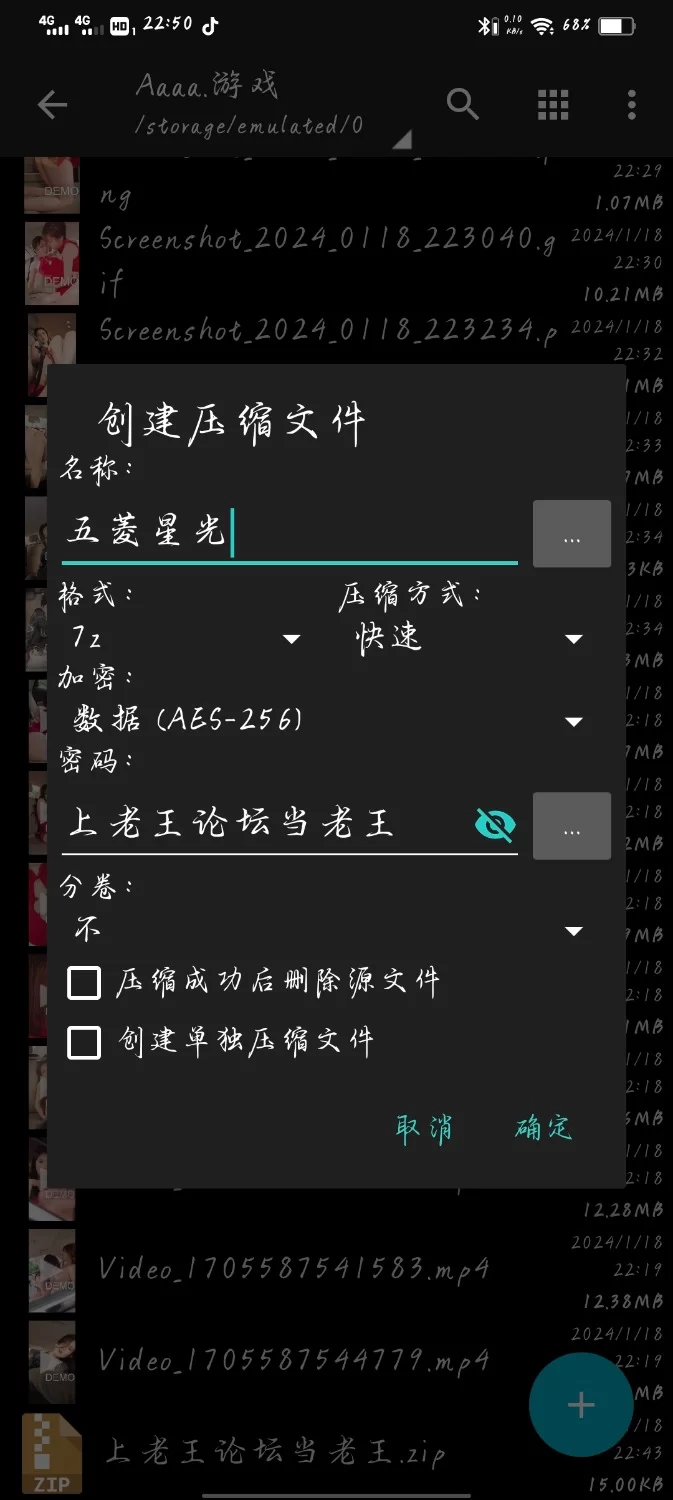Toggle password visibility eye icon
Screen dimensions: 673x1500
[495, 825]
